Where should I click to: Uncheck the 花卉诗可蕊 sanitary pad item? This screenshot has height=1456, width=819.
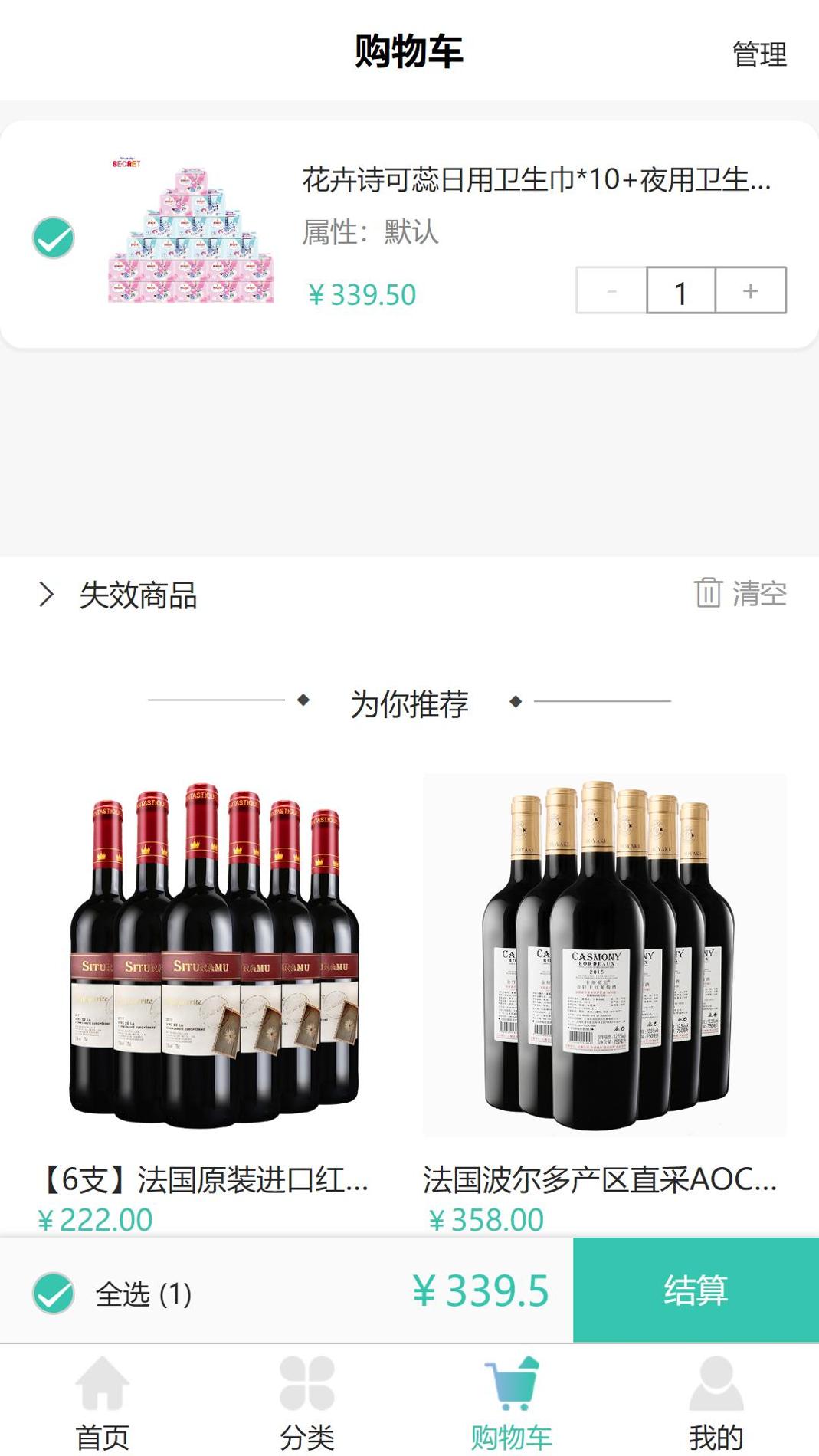pyautogui.click(x=54, y=238)
